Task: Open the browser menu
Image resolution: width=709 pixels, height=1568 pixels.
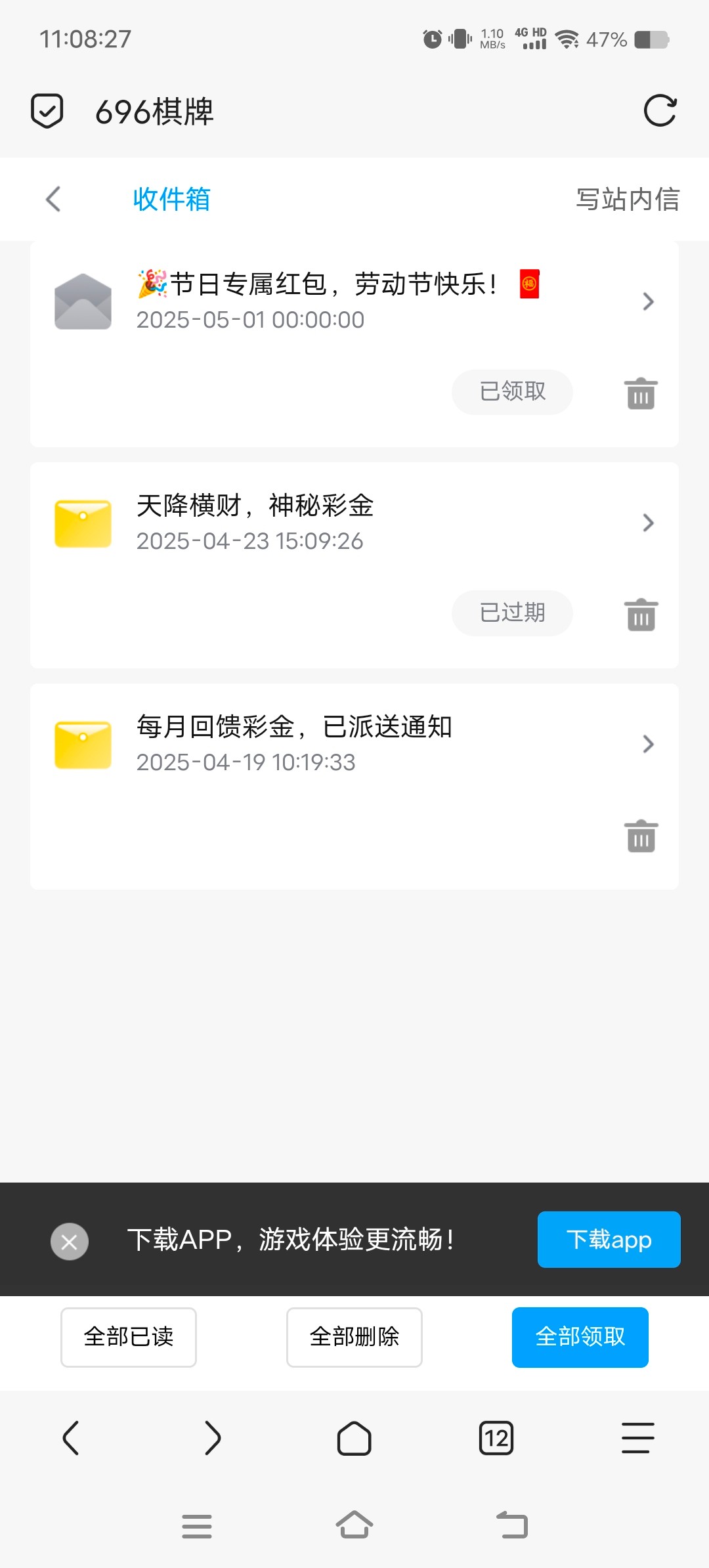Action: 637,1438
